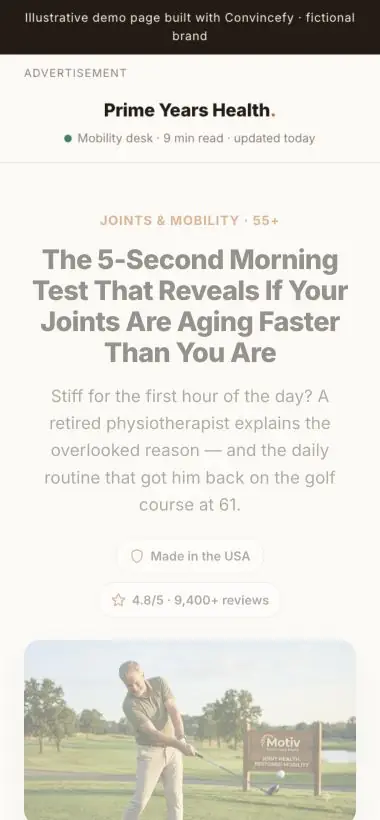Image resolution: width=380 pixels, height=820 pixels.
Task: Open the Prime Years Health site title
Action: tap(189, 110)
